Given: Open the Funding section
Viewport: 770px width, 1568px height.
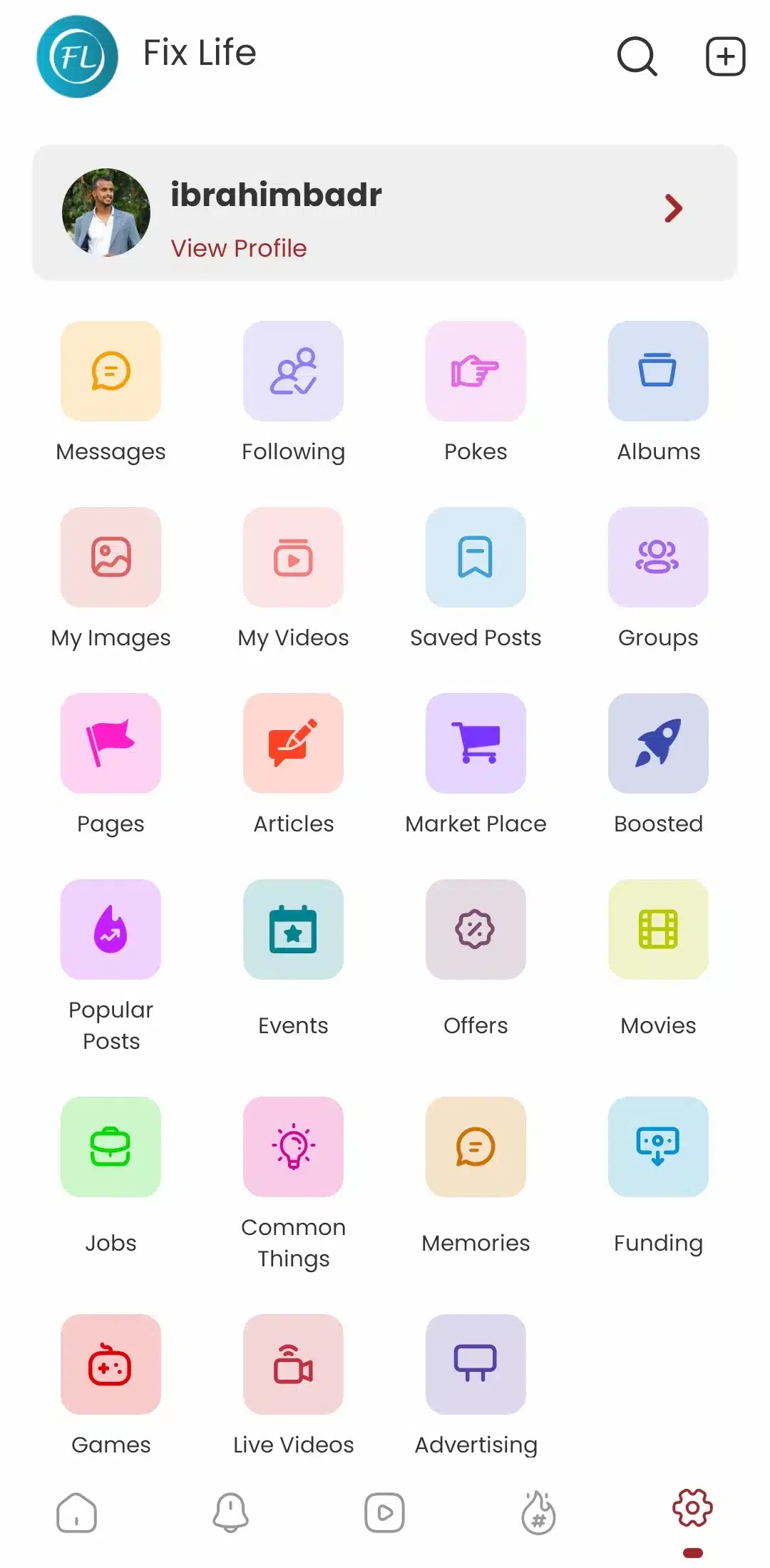Looking at the screenshot, I should pyautogui.click(x=658, y=1146).
